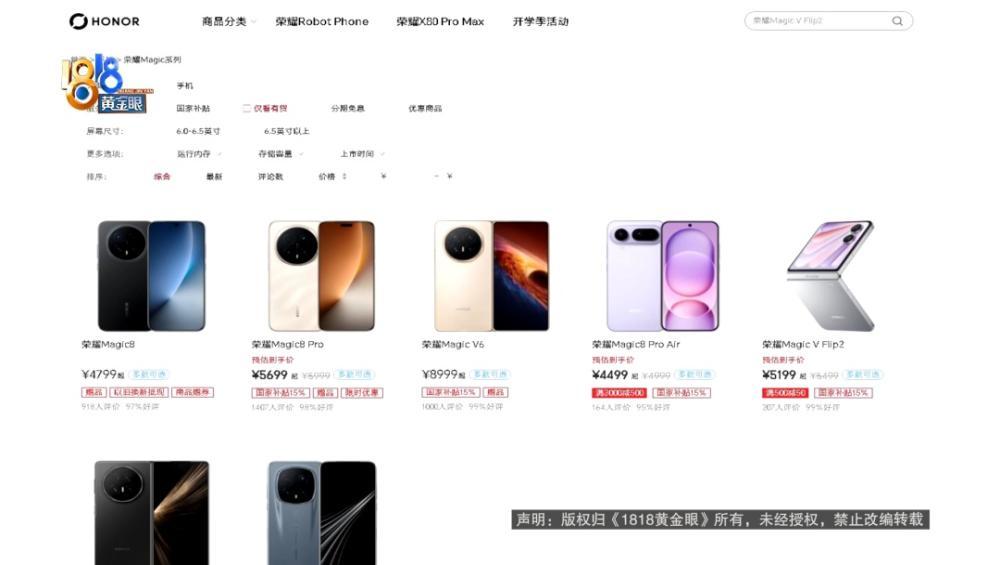Open the HONOR home logo link

tap(105, 21)
